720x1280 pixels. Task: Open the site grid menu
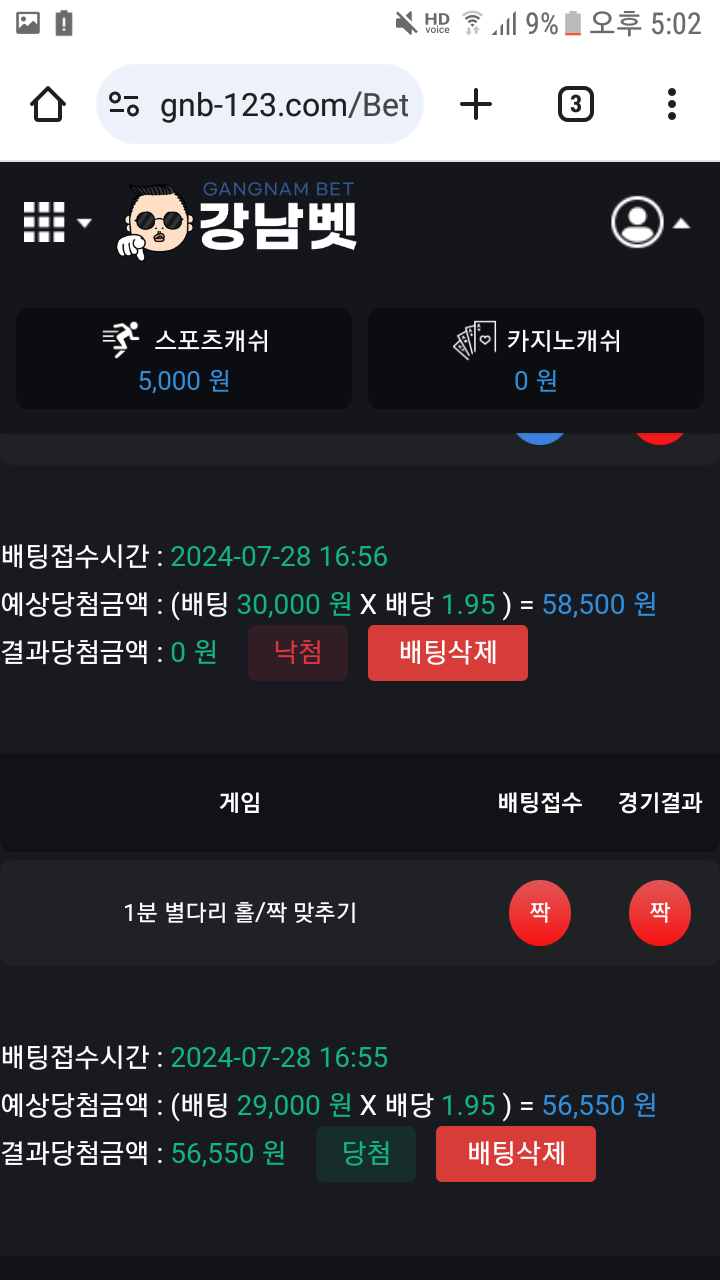coord(56,222)
